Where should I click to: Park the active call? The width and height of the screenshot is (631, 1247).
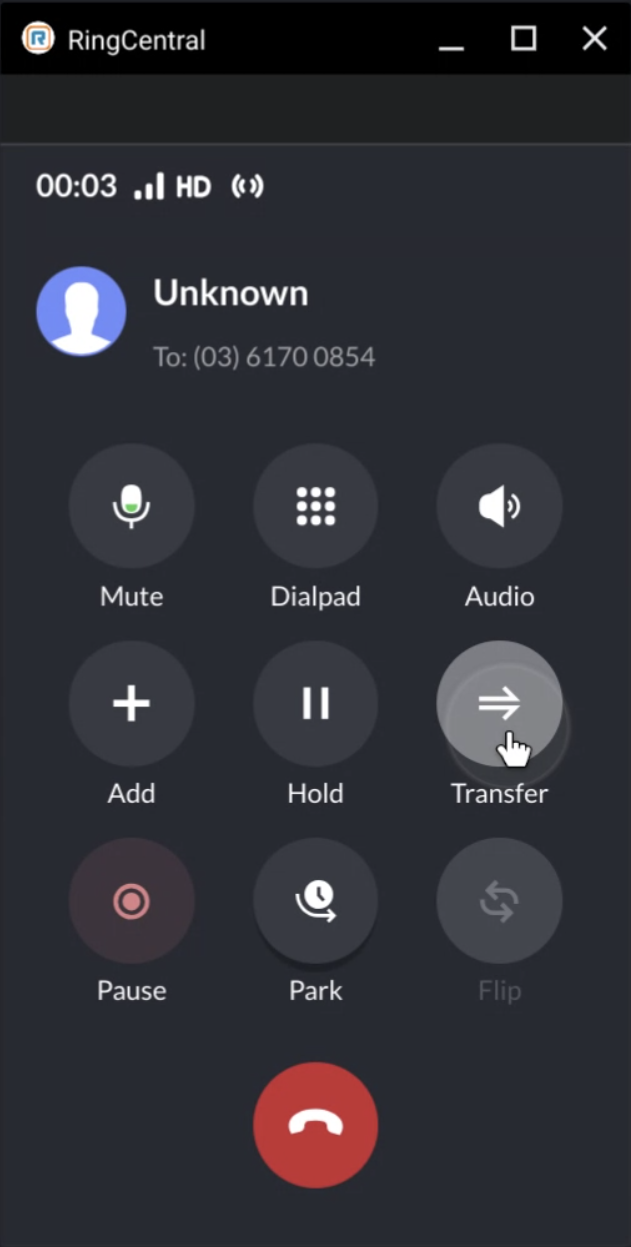[315, 901]
